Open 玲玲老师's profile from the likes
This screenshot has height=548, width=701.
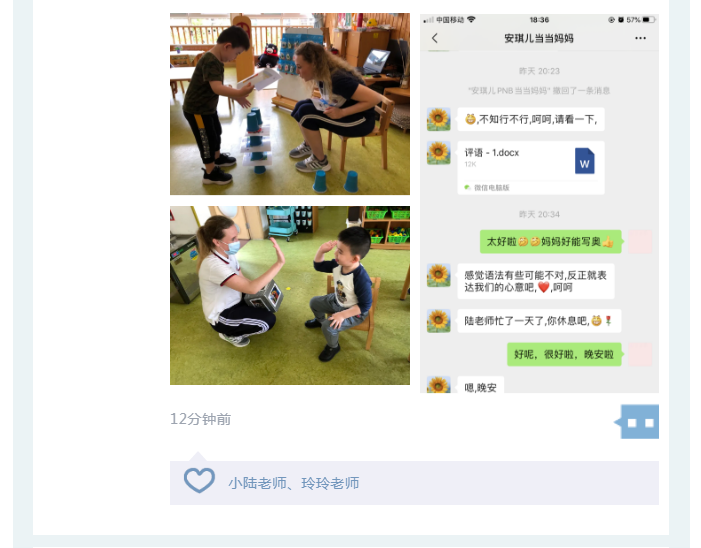(x=330, y=483)
